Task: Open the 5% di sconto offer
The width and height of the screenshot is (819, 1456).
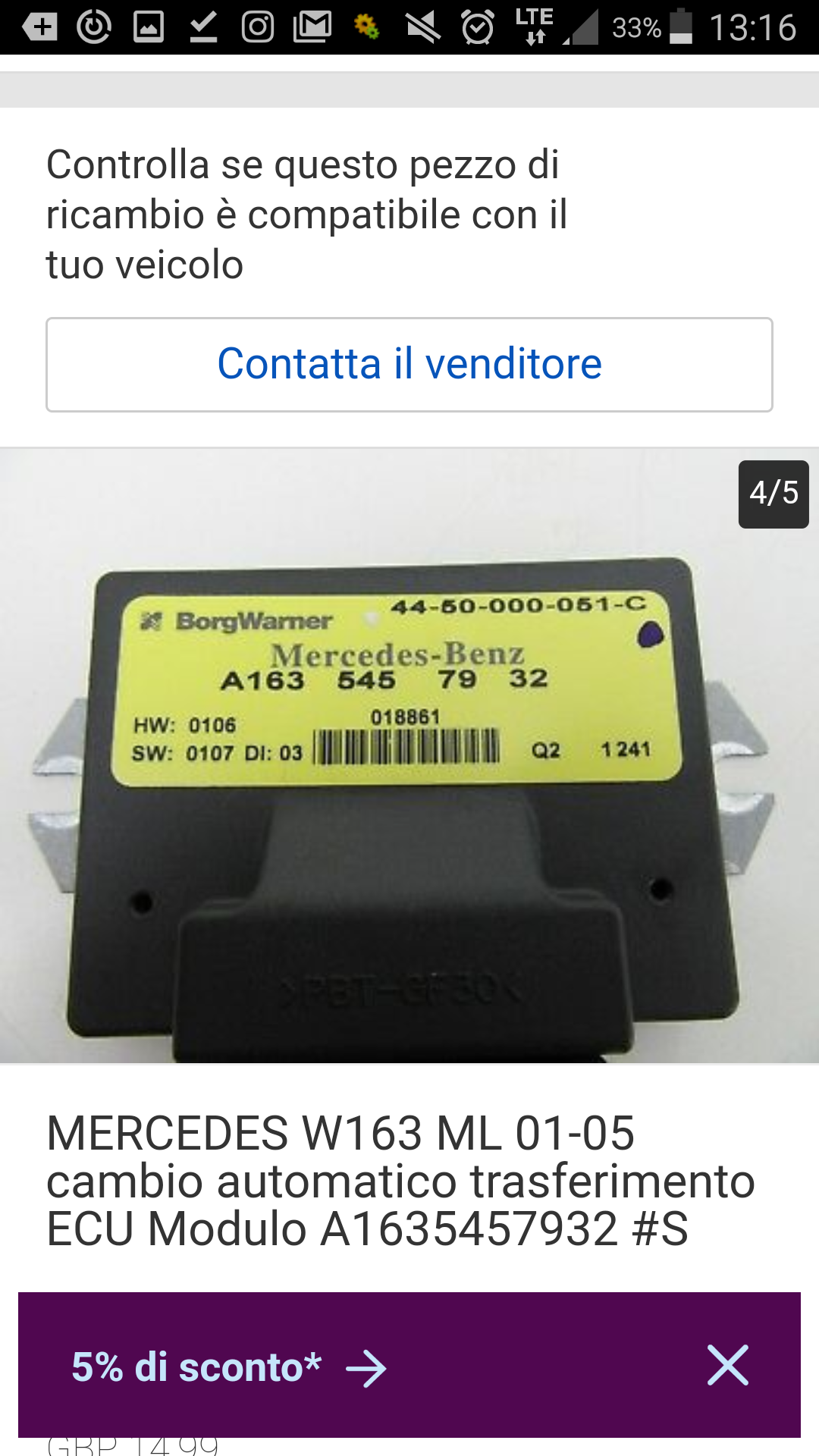Action: pyautogui.click(x=227, y=1367)
